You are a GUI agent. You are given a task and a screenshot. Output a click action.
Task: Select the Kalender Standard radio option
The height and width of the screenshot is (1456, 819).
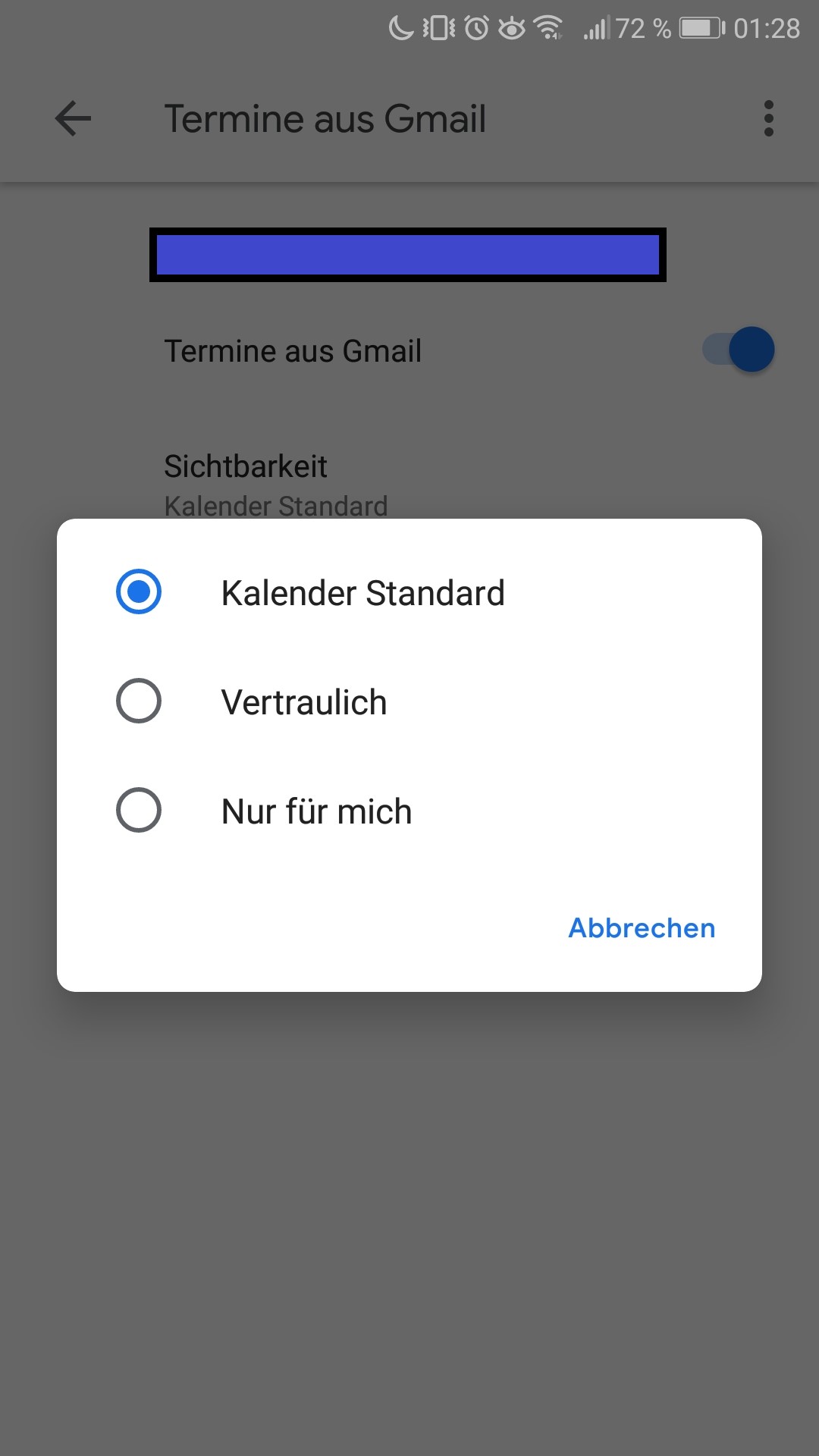tap(139, 592)
